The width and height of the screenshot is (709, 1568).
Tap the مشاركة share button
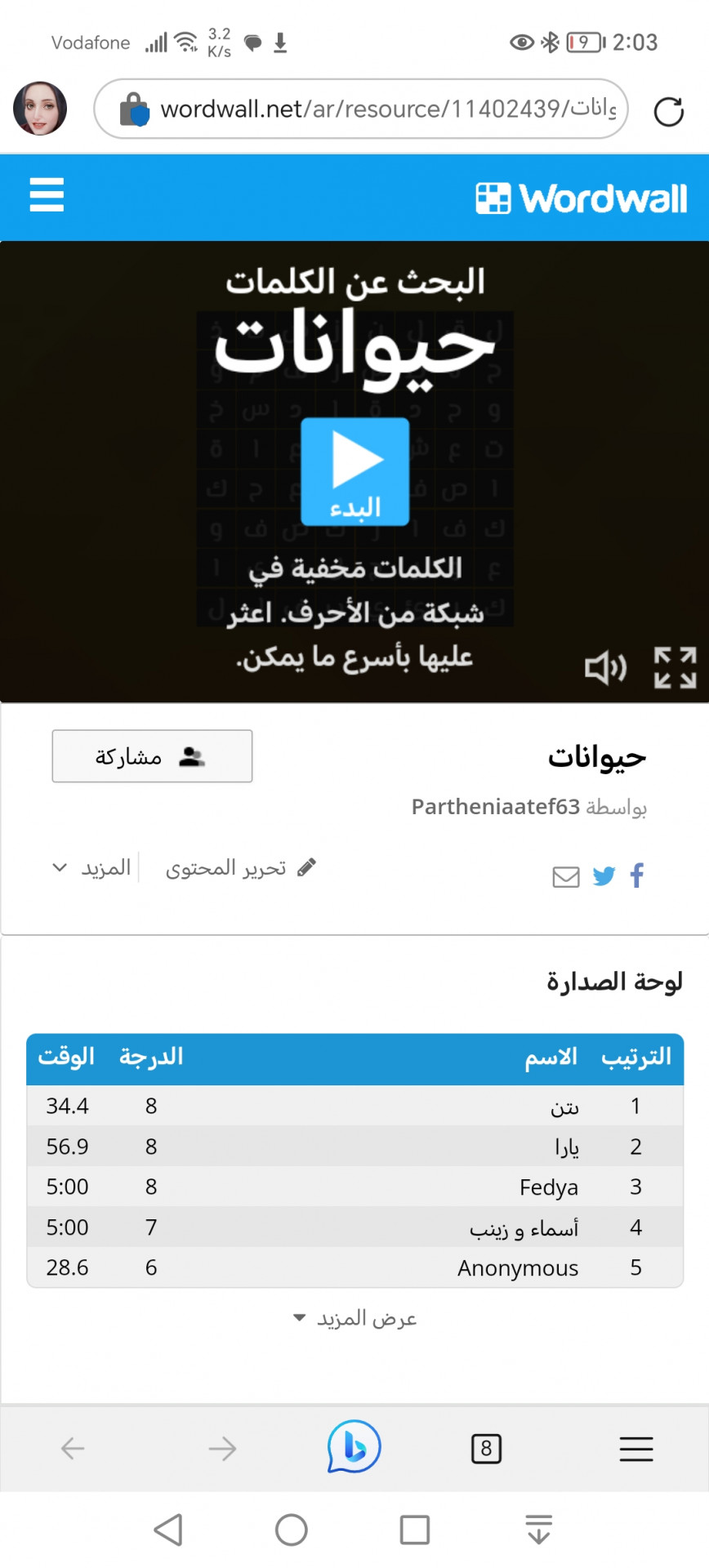tap(152, 756)
